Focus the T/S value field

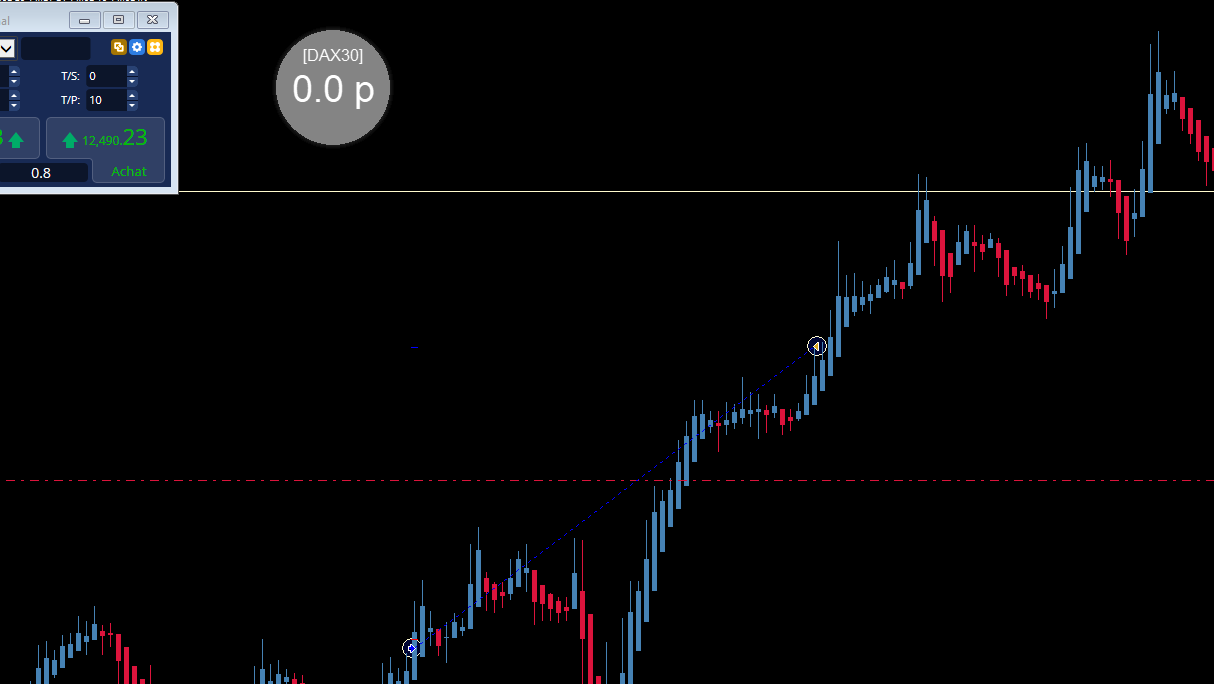click(105, 76)
